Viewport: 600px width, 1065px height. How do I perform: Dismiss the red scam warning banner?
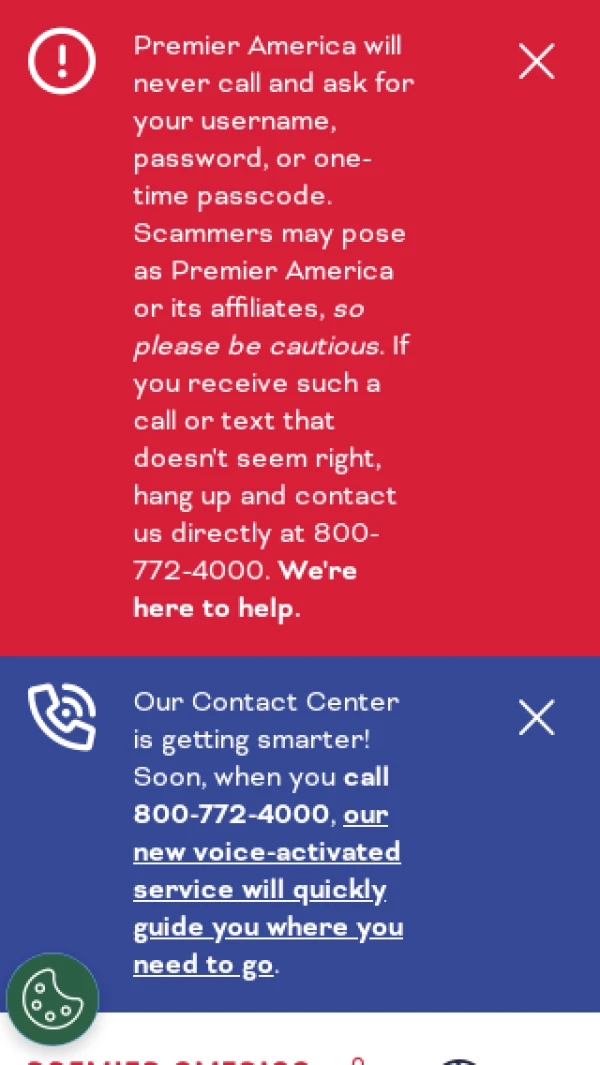coord(536,62)
